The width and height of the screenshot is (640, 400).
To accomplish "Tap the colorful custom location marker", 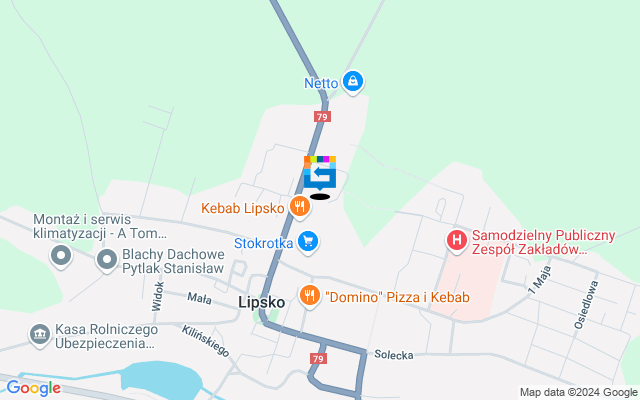I will 320,173.
